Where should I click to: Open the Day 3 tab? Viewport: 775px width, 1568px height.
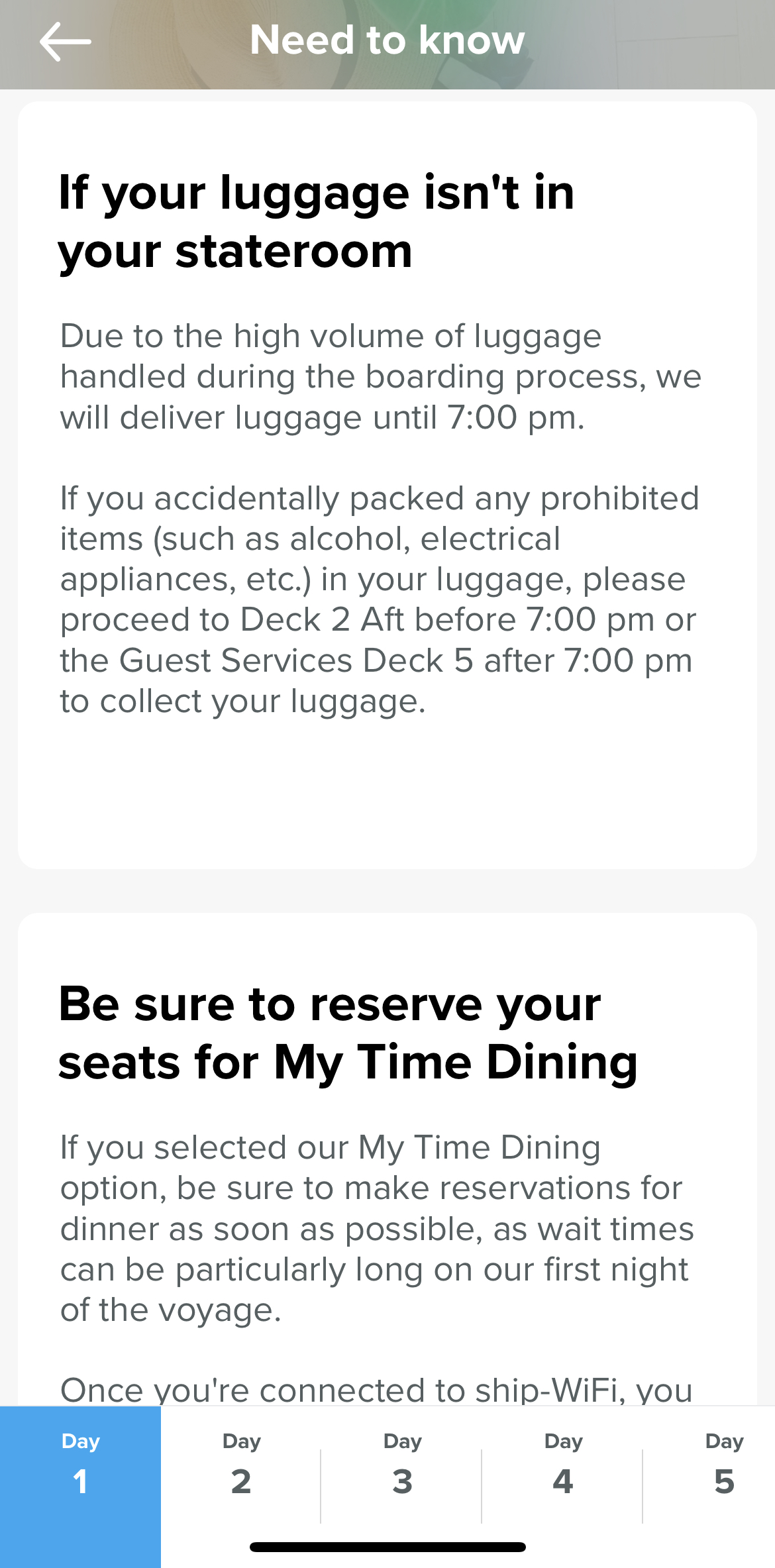[402, 1486]
